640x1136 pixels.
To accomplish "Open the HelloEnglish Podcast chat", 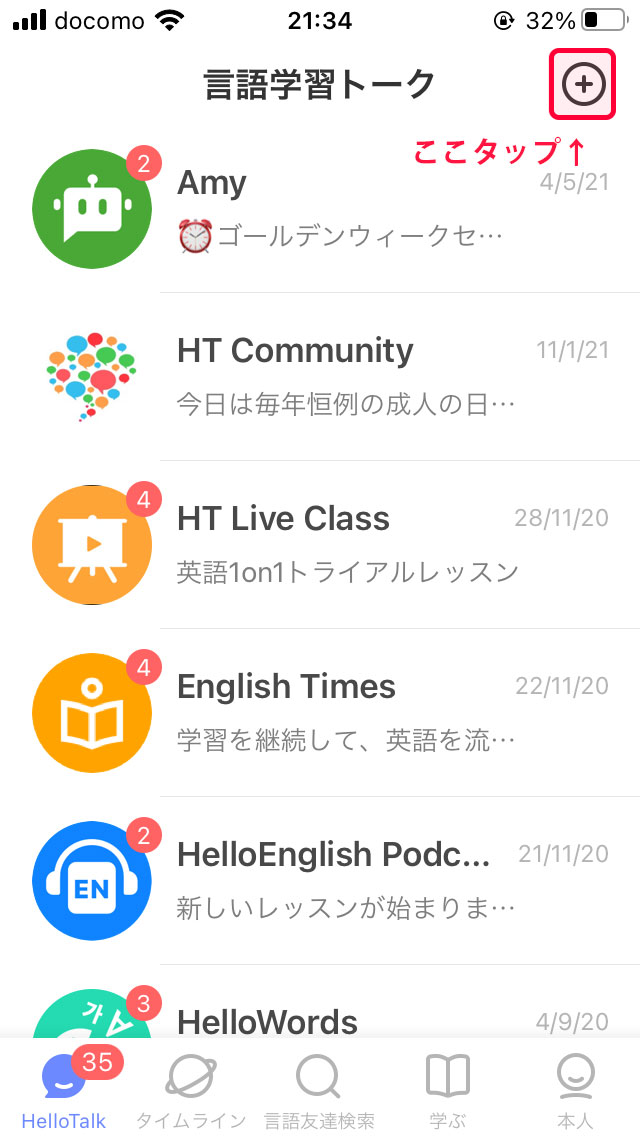I will tap(320, 881).
